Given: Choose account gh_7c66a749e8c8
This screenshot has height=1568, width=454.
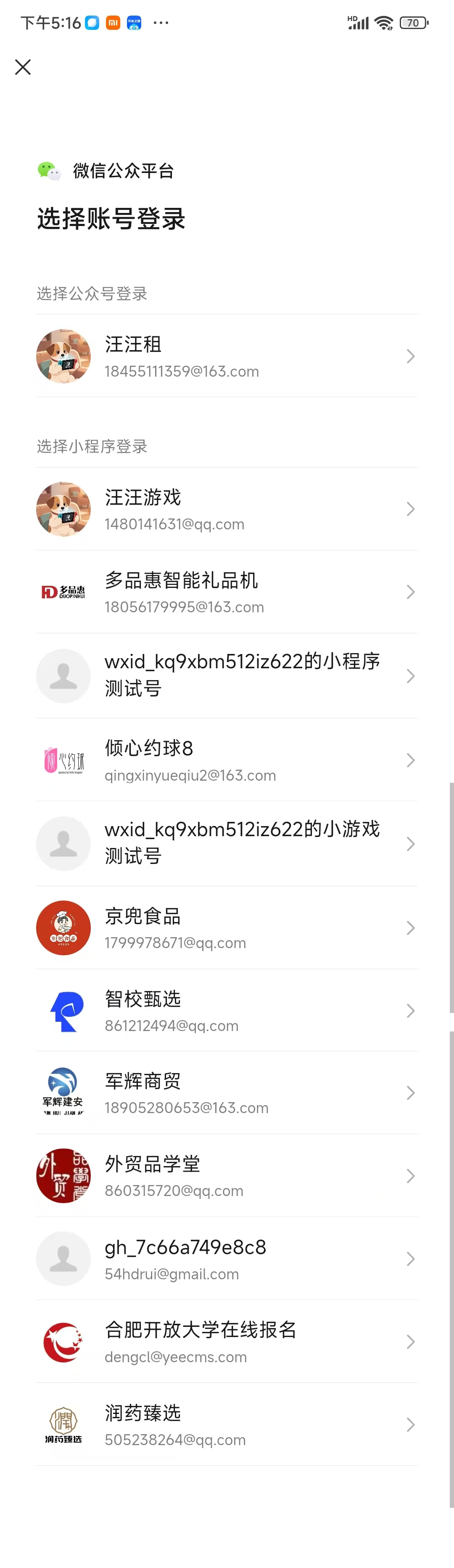Looking at the screenshot, I should 226,1259.
